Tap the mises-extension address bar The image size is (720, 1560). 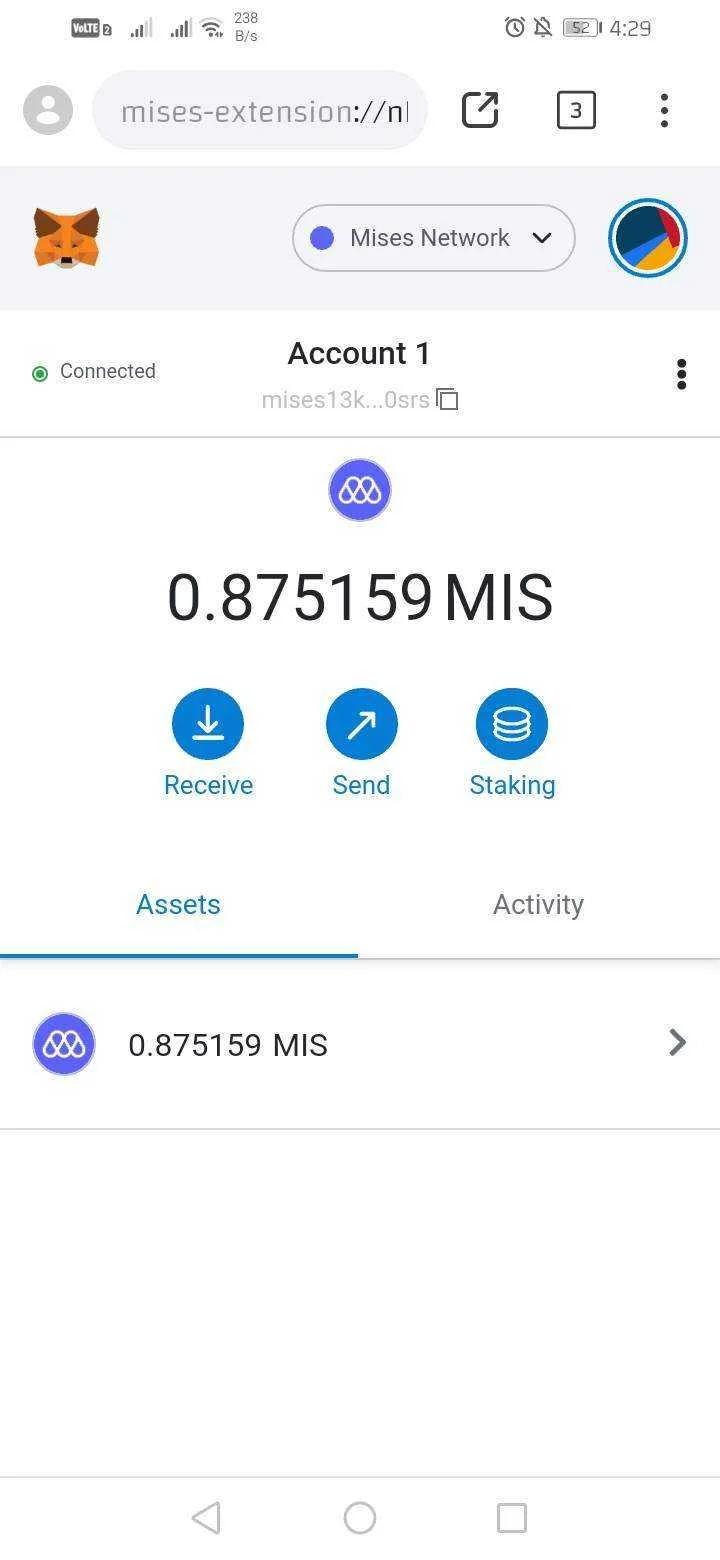coord(260,110)
